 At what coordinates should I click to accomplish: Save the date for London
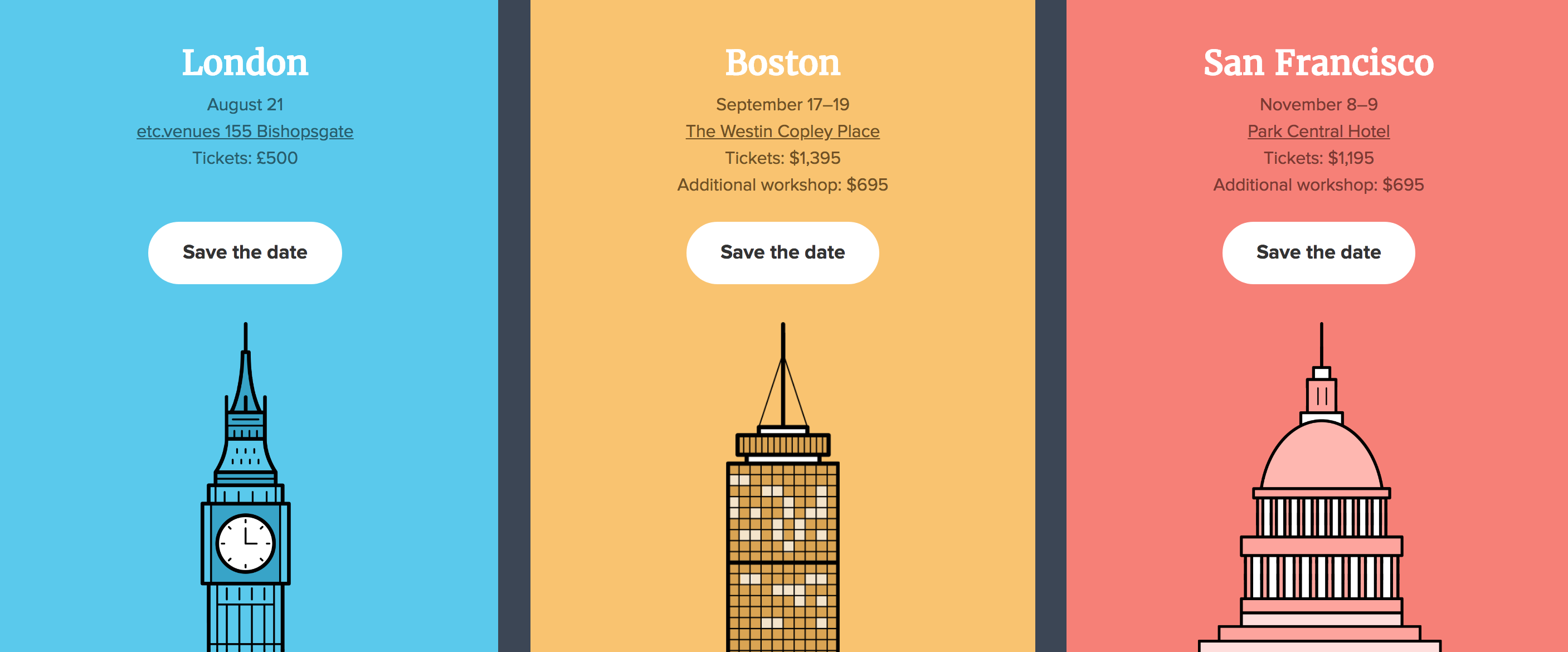(245, 252)
